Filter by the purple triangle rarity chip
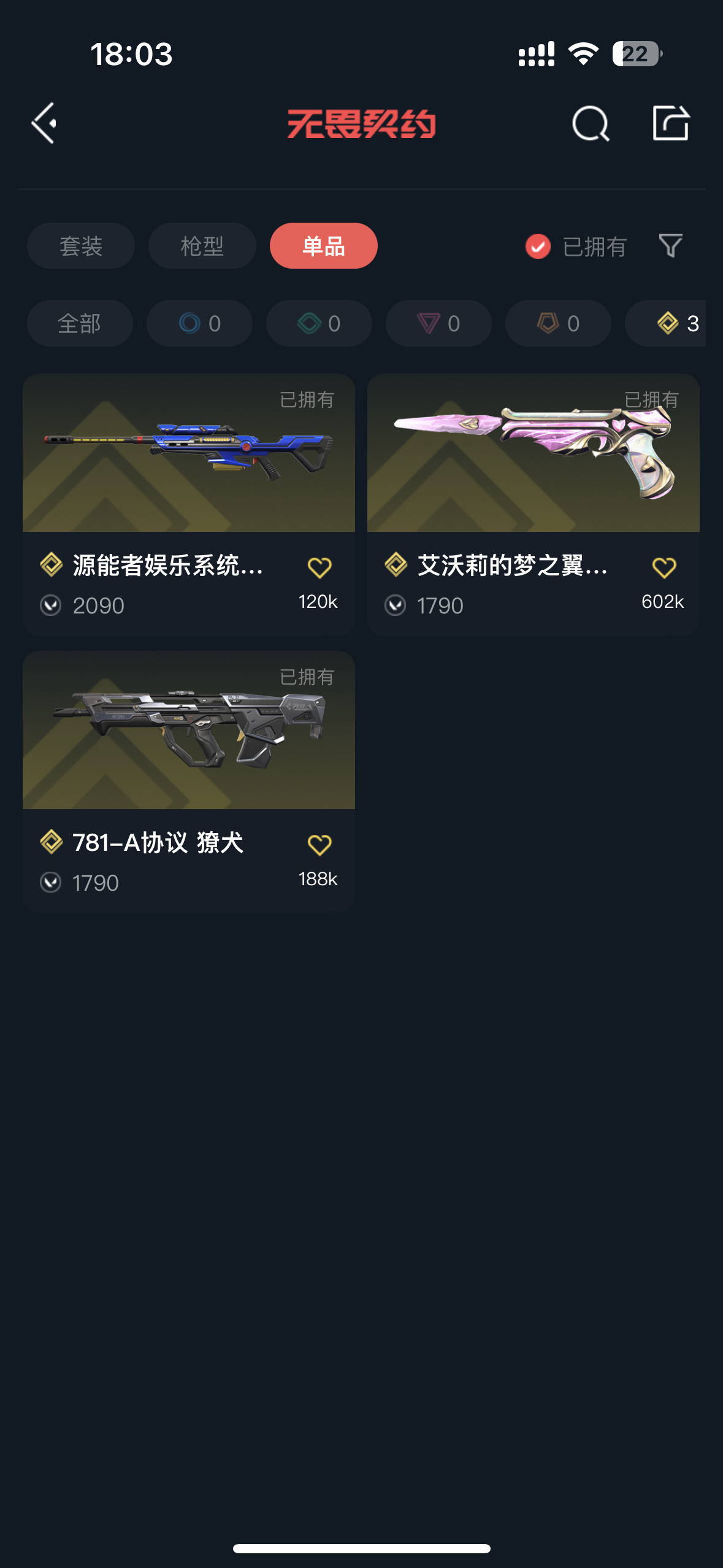723x1568 pixels. (438, 323)
